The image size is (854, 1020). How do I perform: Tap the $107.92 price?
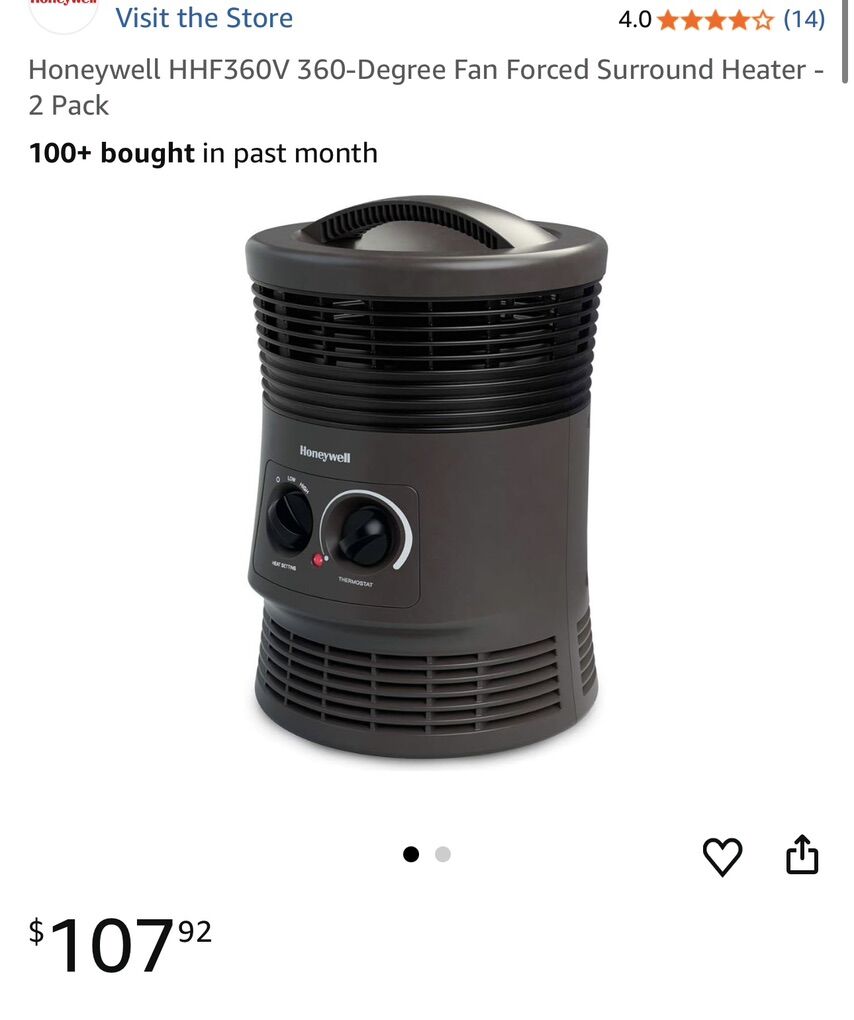118,935
